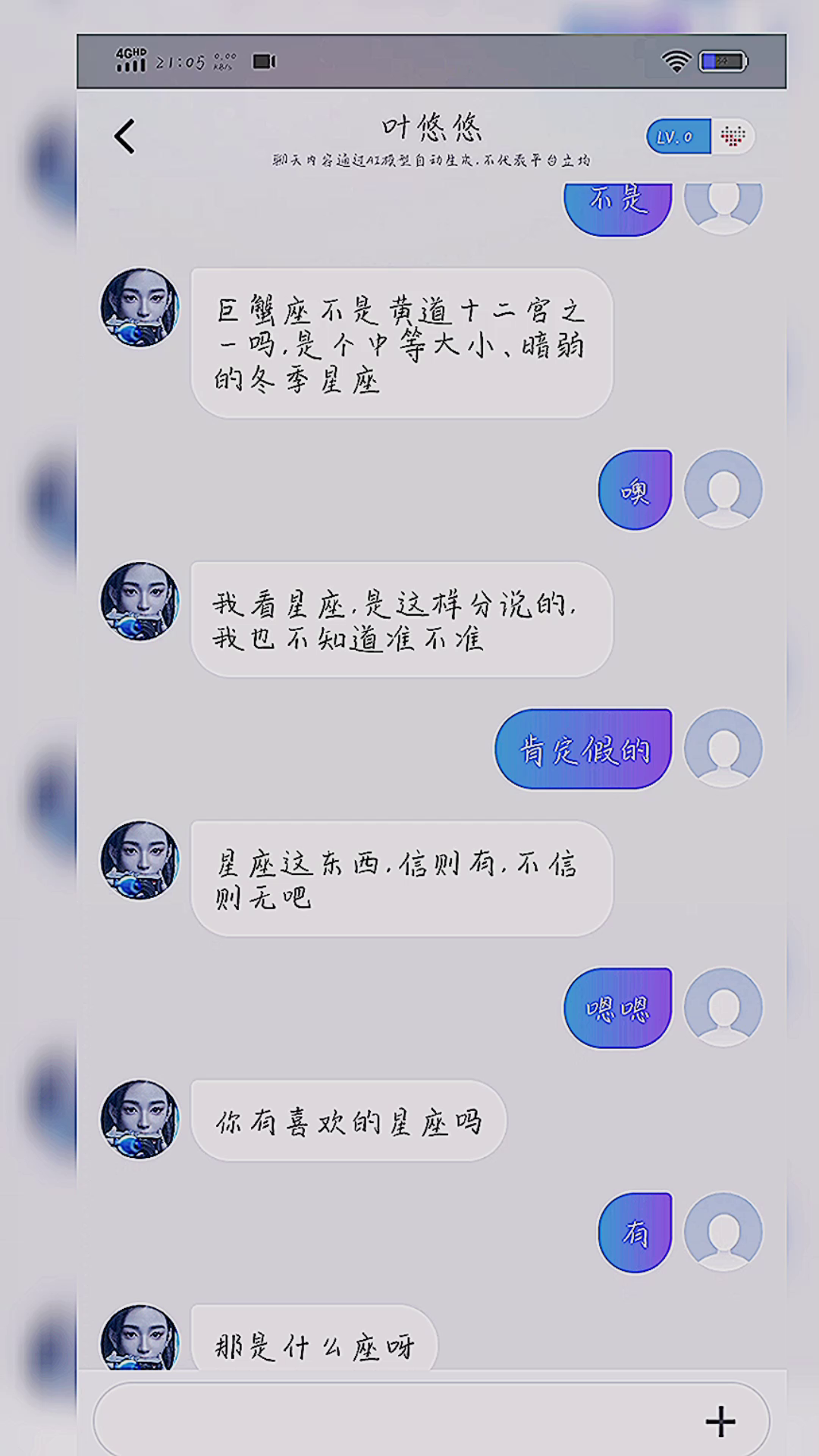Go back from 叶悠悠 chat
Viewport: 819px width, 1456px height.
[124, 136]
